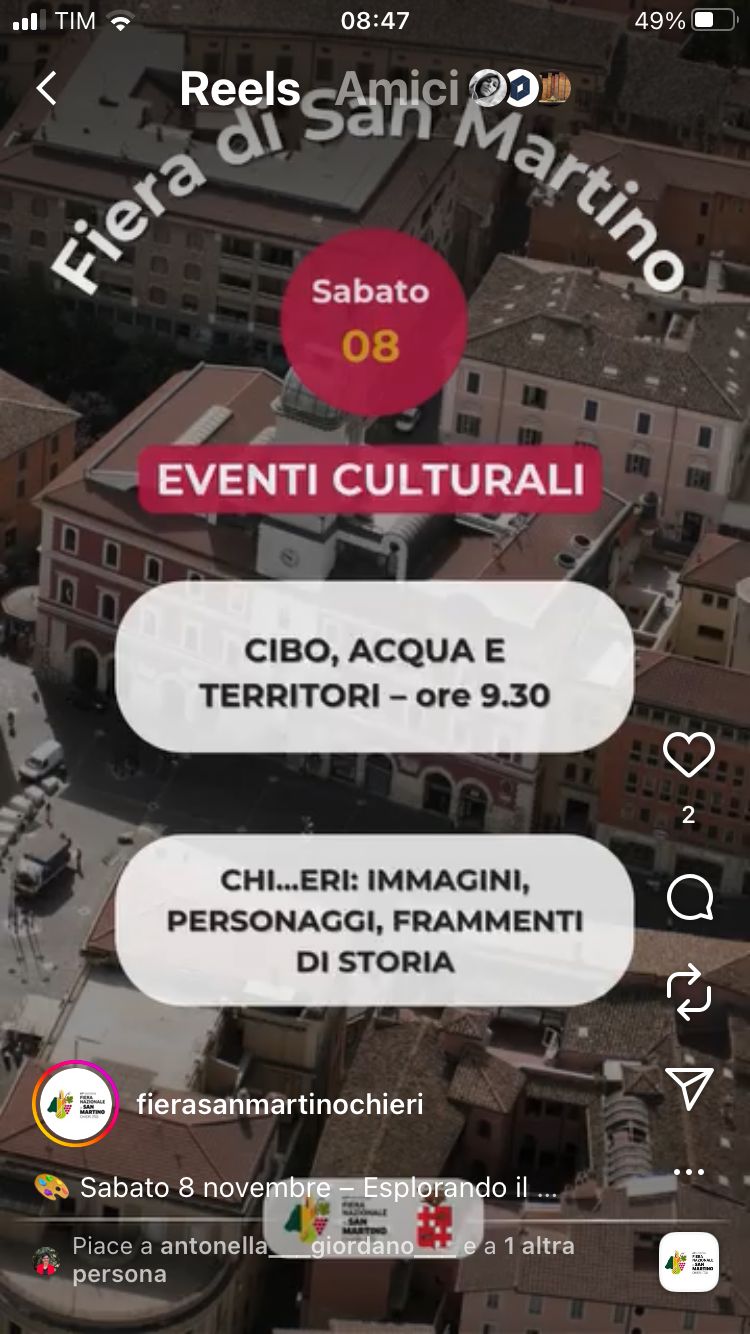View likes by antonella___giordano___

(x=308, y=1246)
